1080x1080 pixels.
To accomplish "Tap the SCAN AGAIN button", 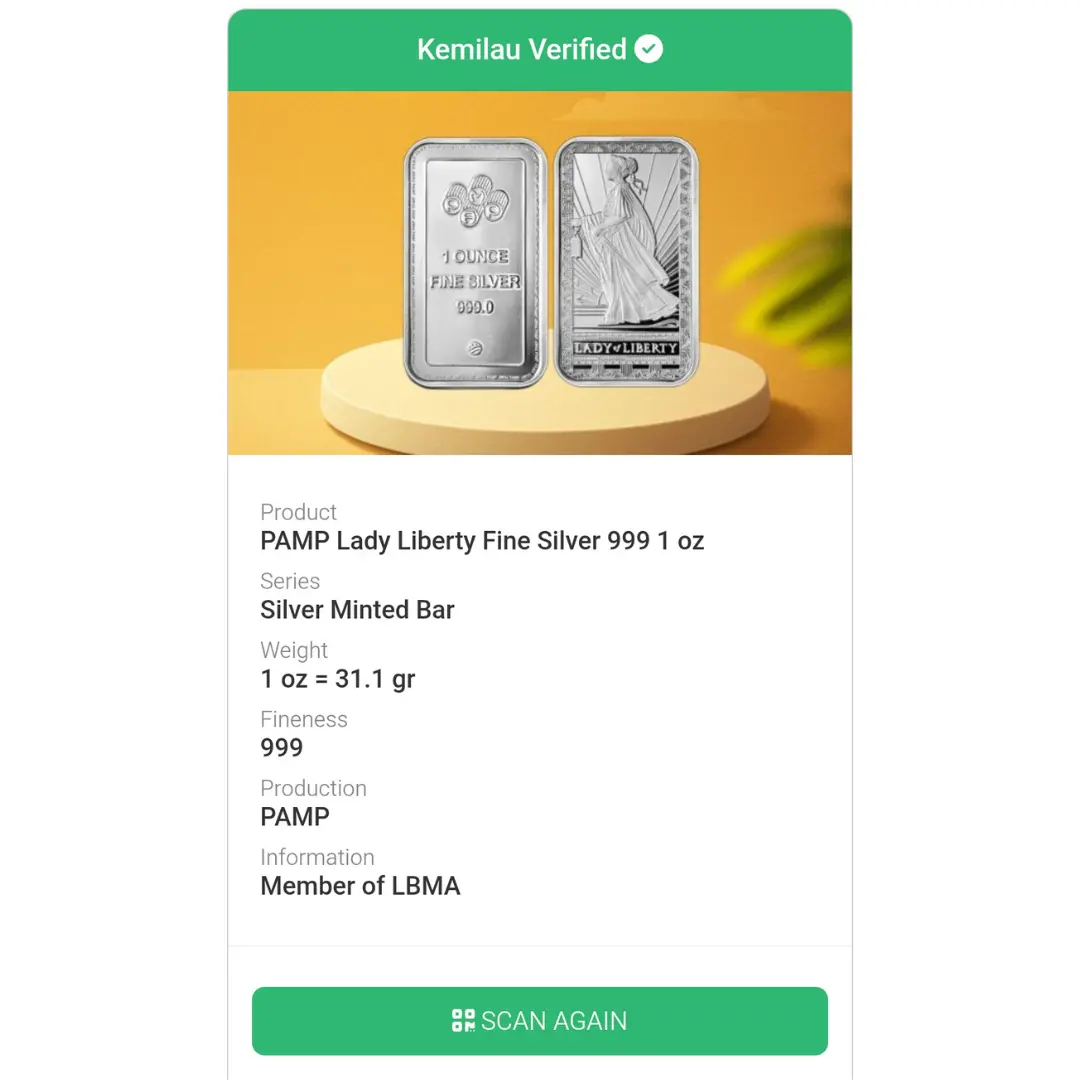I will tap(540, 1021).
